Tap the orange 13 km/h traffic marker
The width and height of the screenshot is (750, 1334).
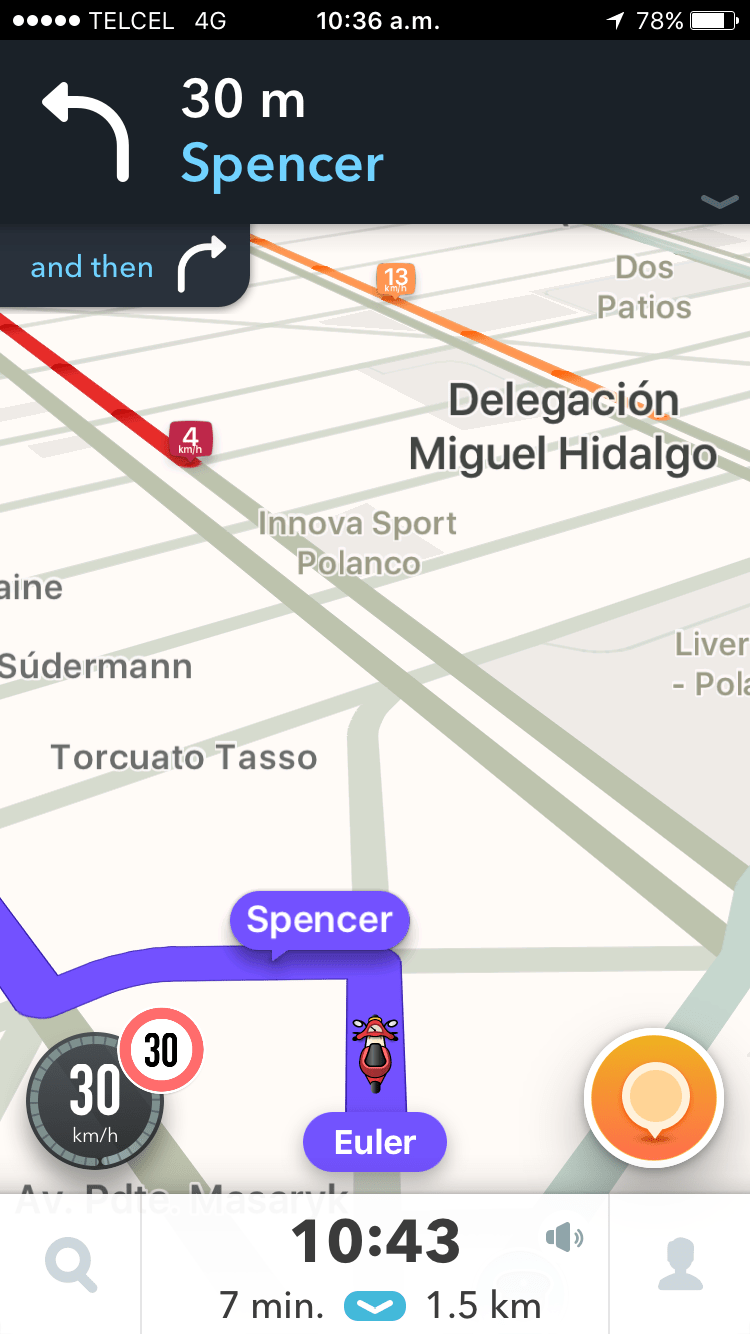click(x=393, y=278)
